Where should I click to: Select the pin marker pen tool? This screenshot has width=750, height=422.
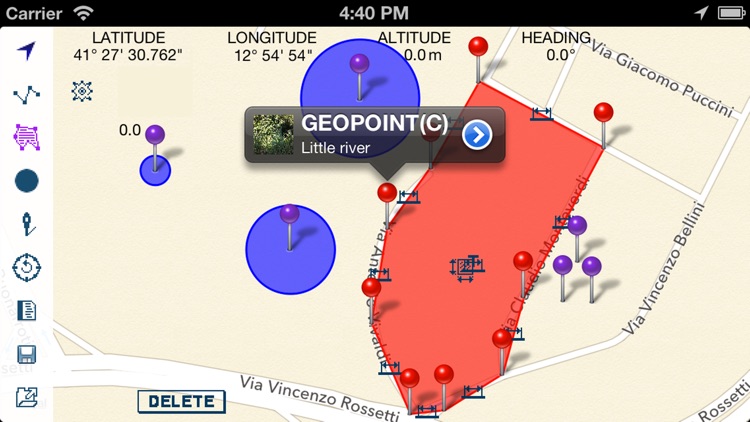point(27,224)
